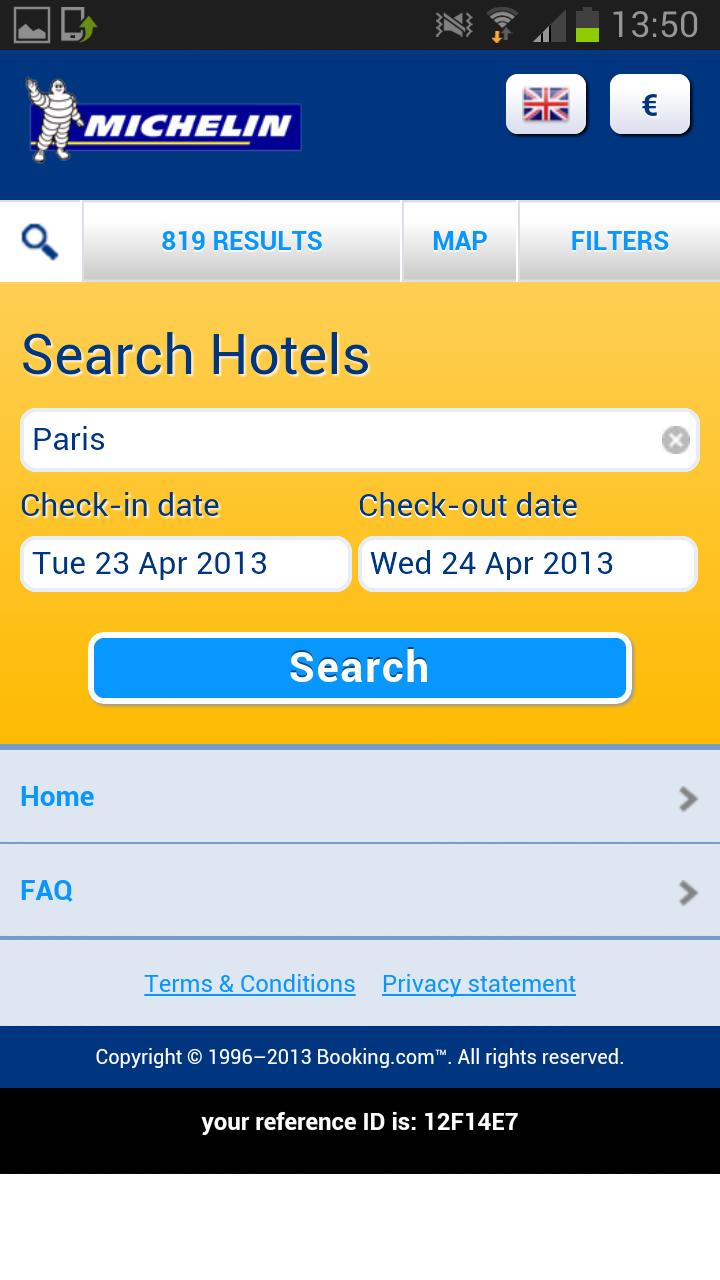This screenshot has width=720, height=1280.
Task: Open the UK flag language selector
Action: [x=546, y=103]
